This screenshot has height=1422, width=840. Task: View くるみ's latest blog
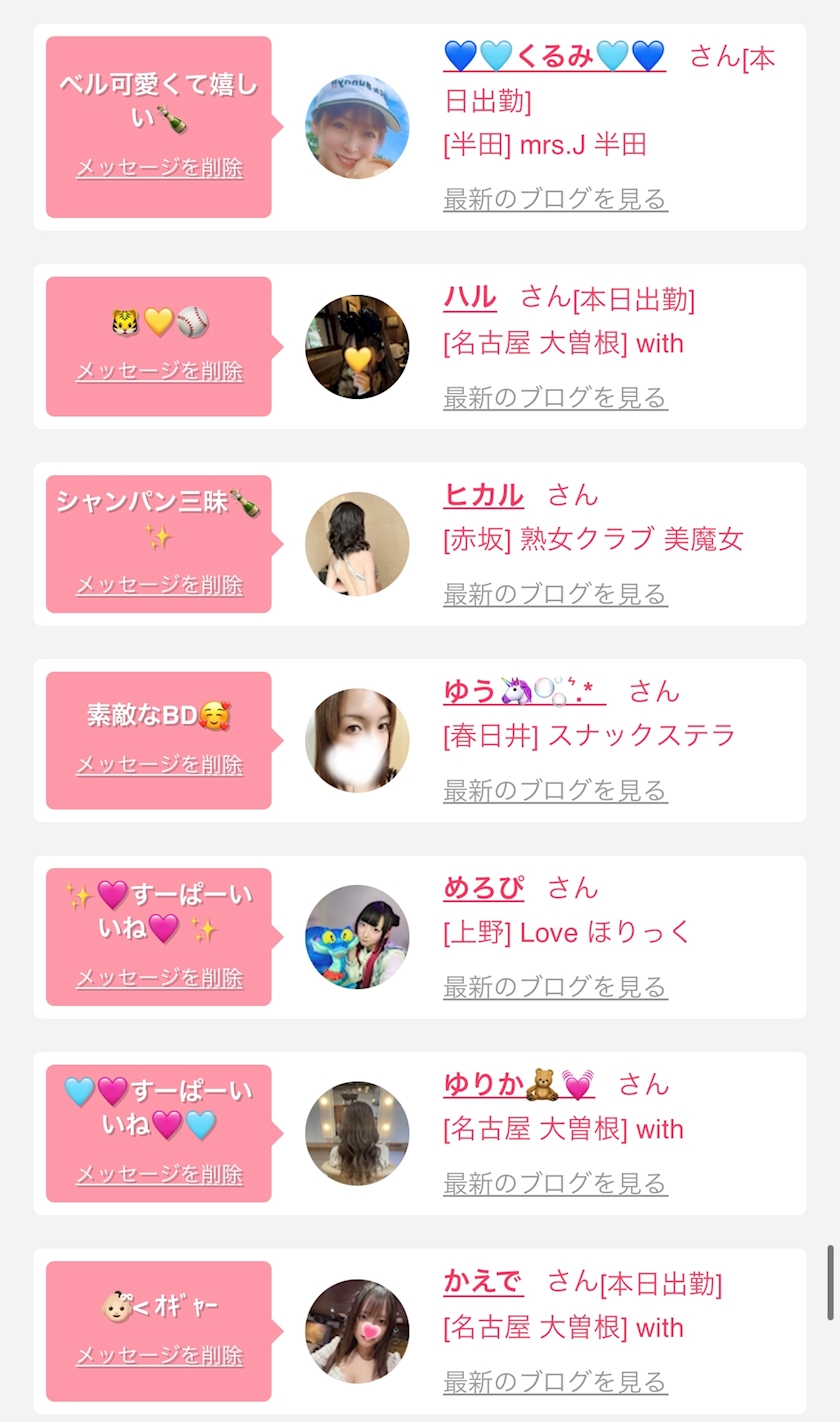pyautogui.click(x=555, y=199)
